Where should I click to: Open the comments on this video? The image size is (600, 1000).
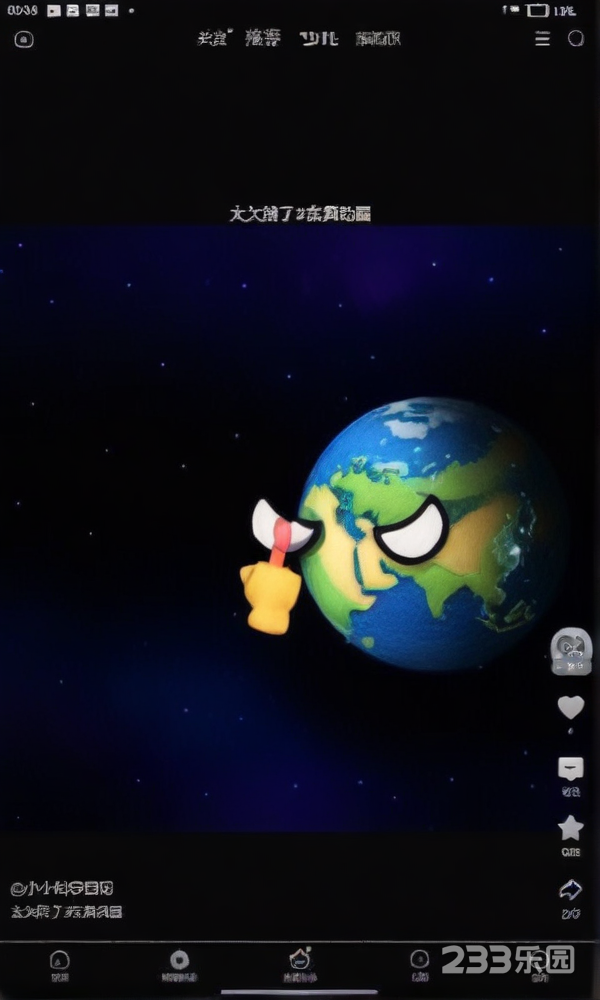pos(570,769)
